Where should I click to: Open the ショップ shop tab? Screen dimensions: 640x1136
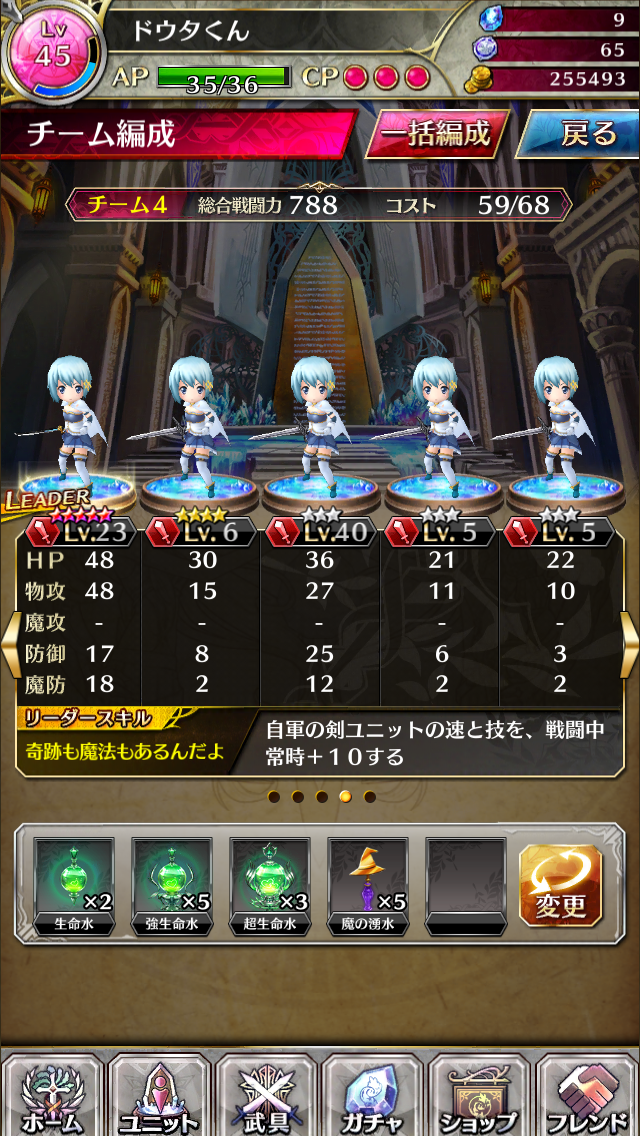pos(479,1097)
